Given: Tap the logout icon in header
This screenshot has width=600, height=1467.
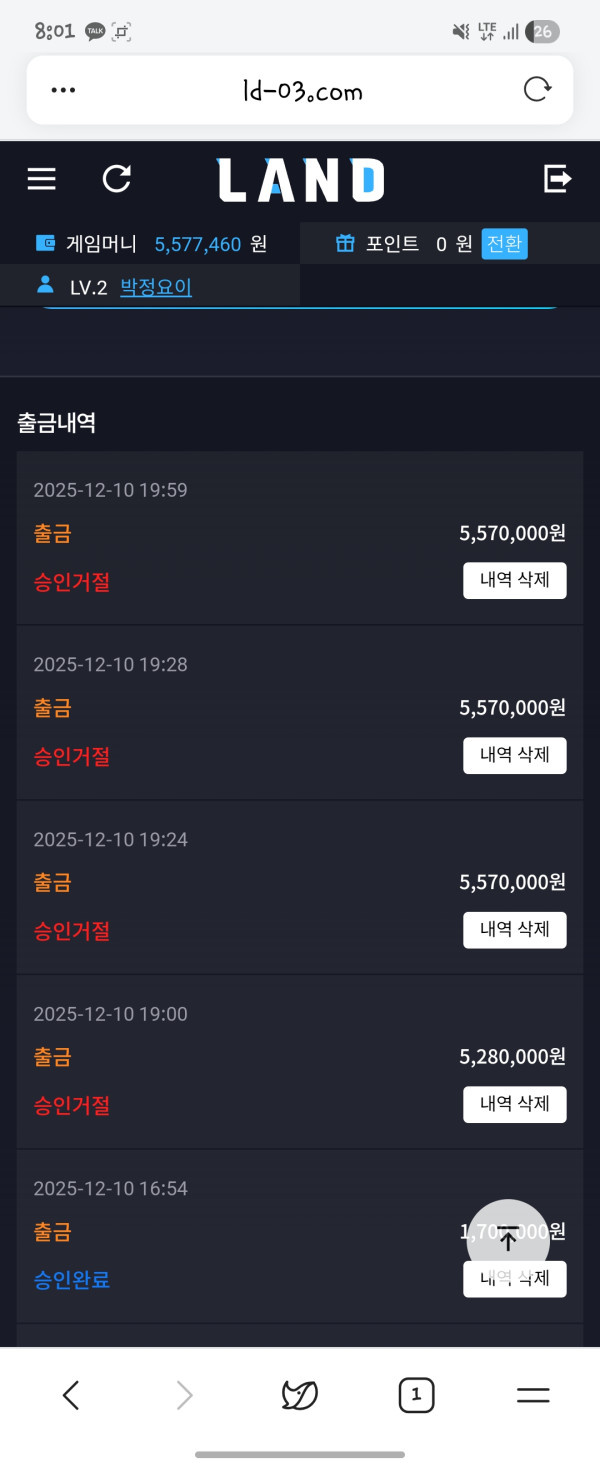Looking at the screenshot, I should [557, 179].
